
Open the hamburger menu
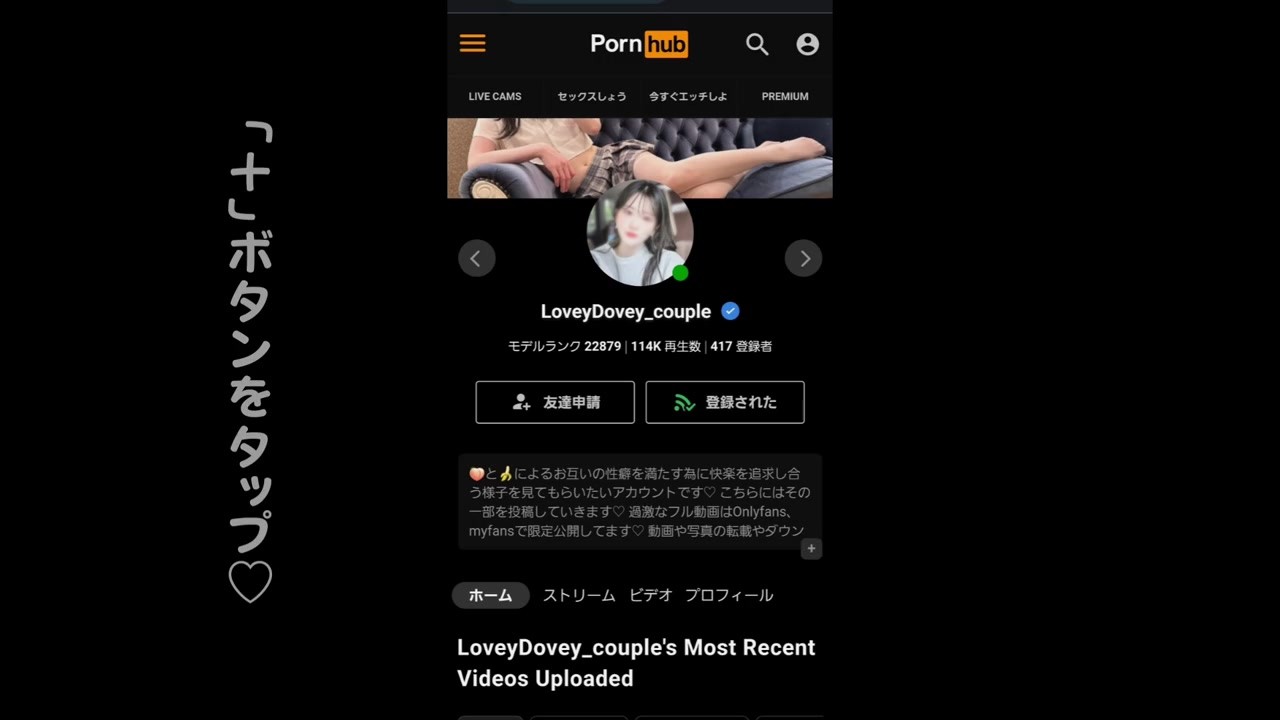tap(472, 43)
